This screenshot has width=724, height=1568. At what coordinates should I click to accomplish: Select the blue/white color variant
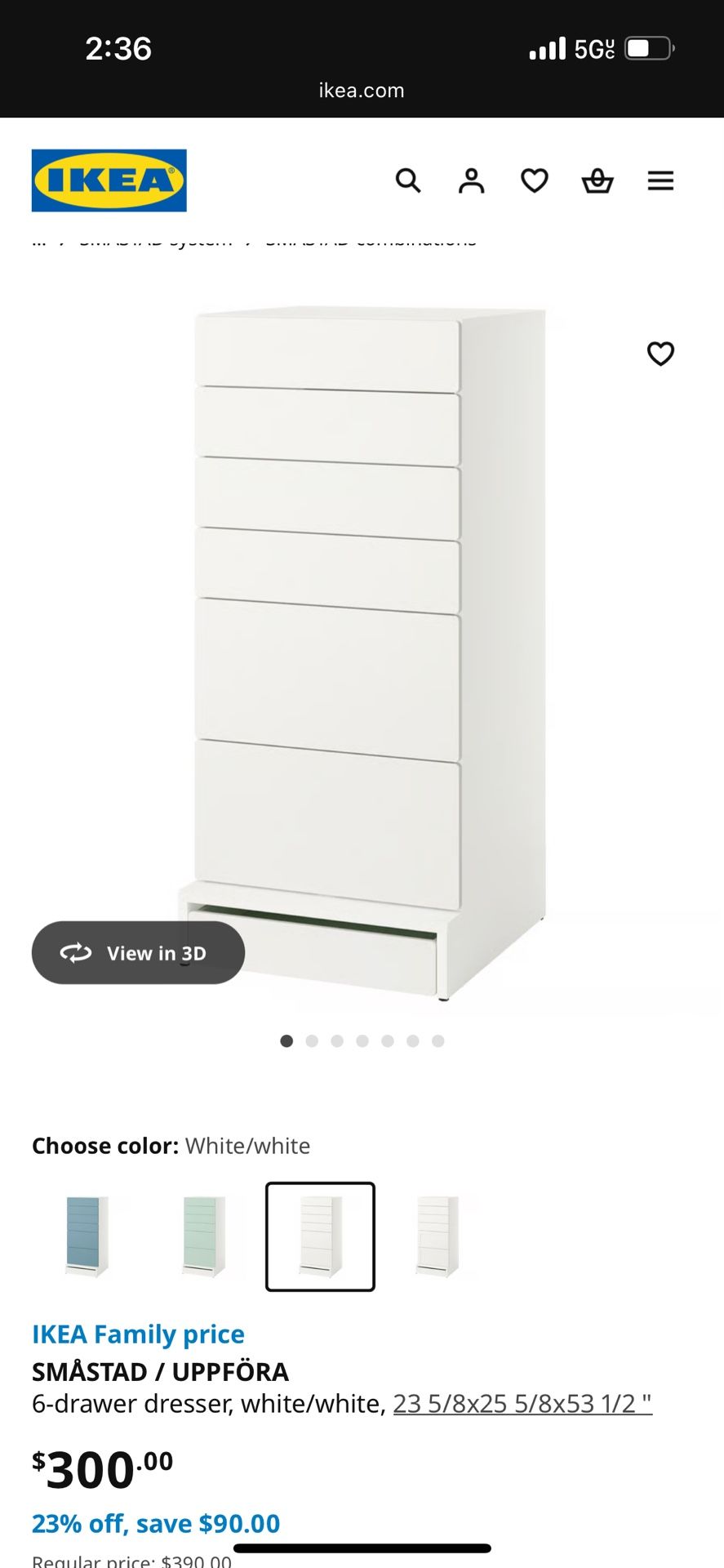coord(87,1235)
